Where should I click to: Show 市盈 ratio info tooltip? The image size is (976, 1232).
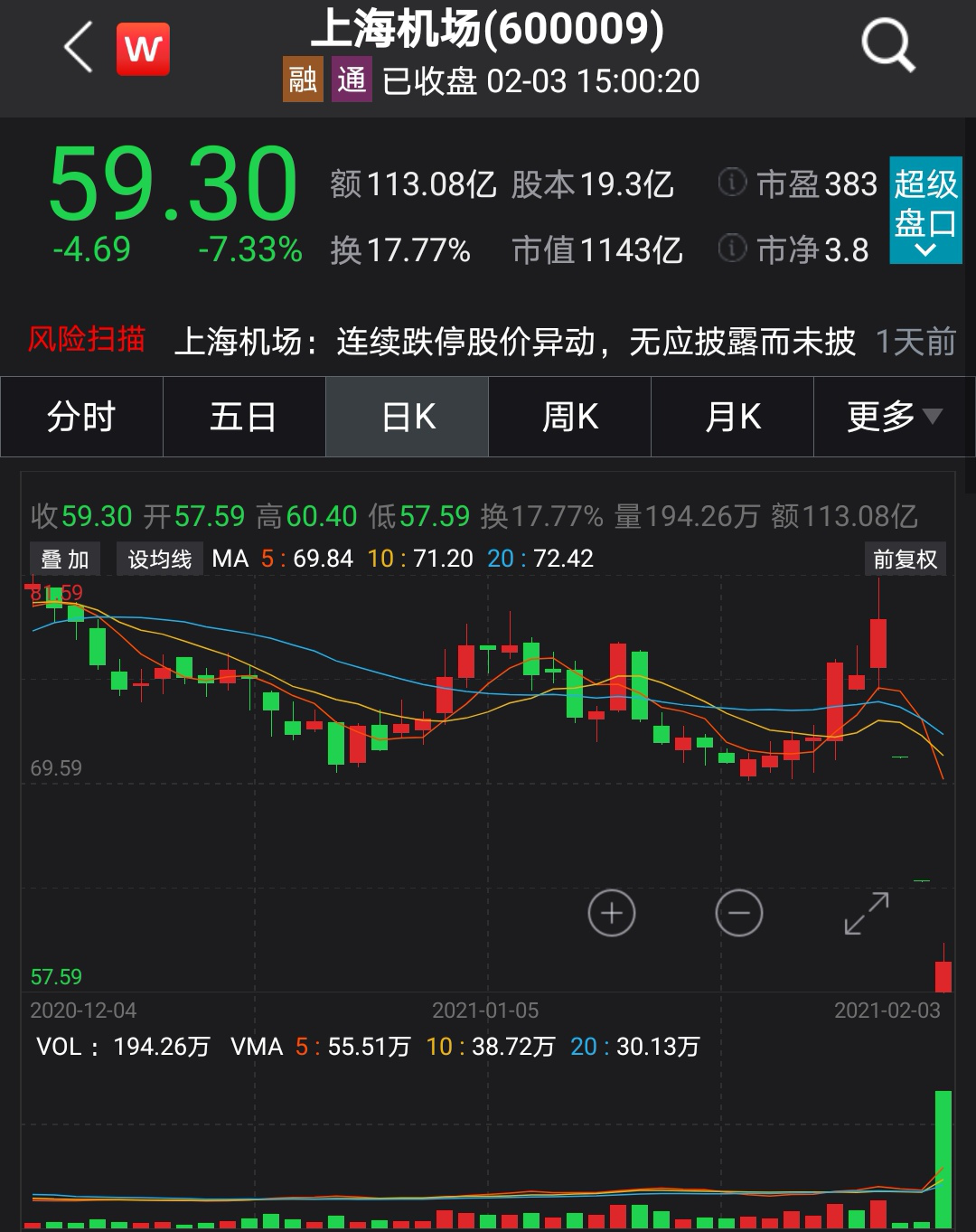(x=732, y=183)
